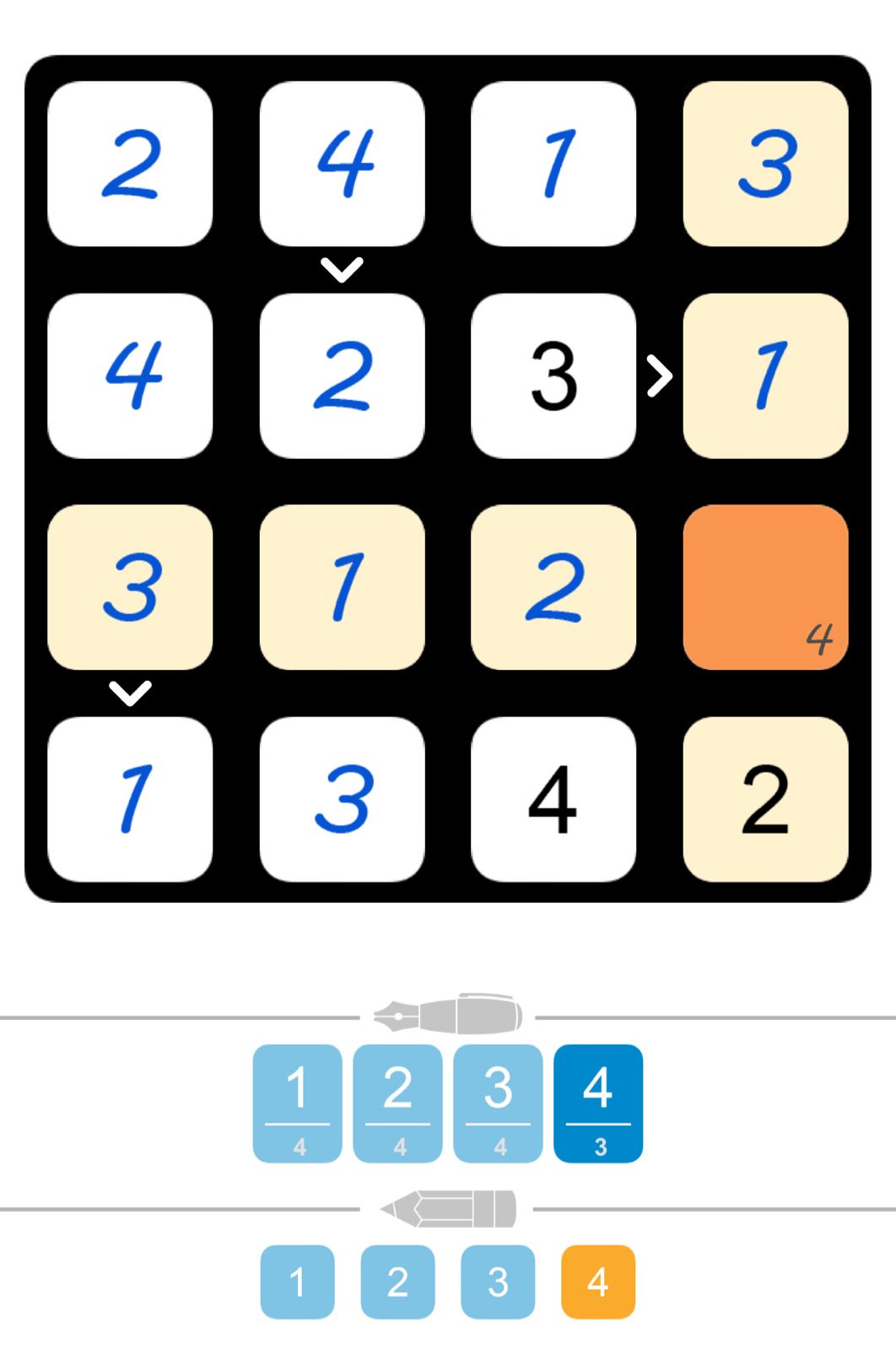Click the cell containing the black 3

(x=553, y=375)
